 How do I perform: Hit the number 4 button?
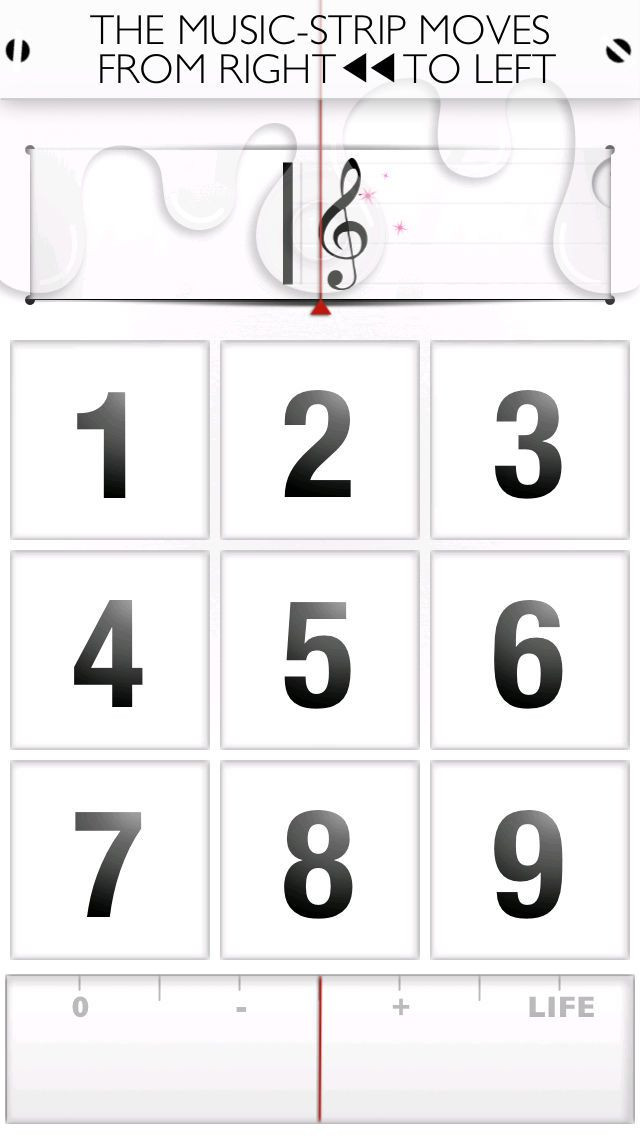coord(110,650)
